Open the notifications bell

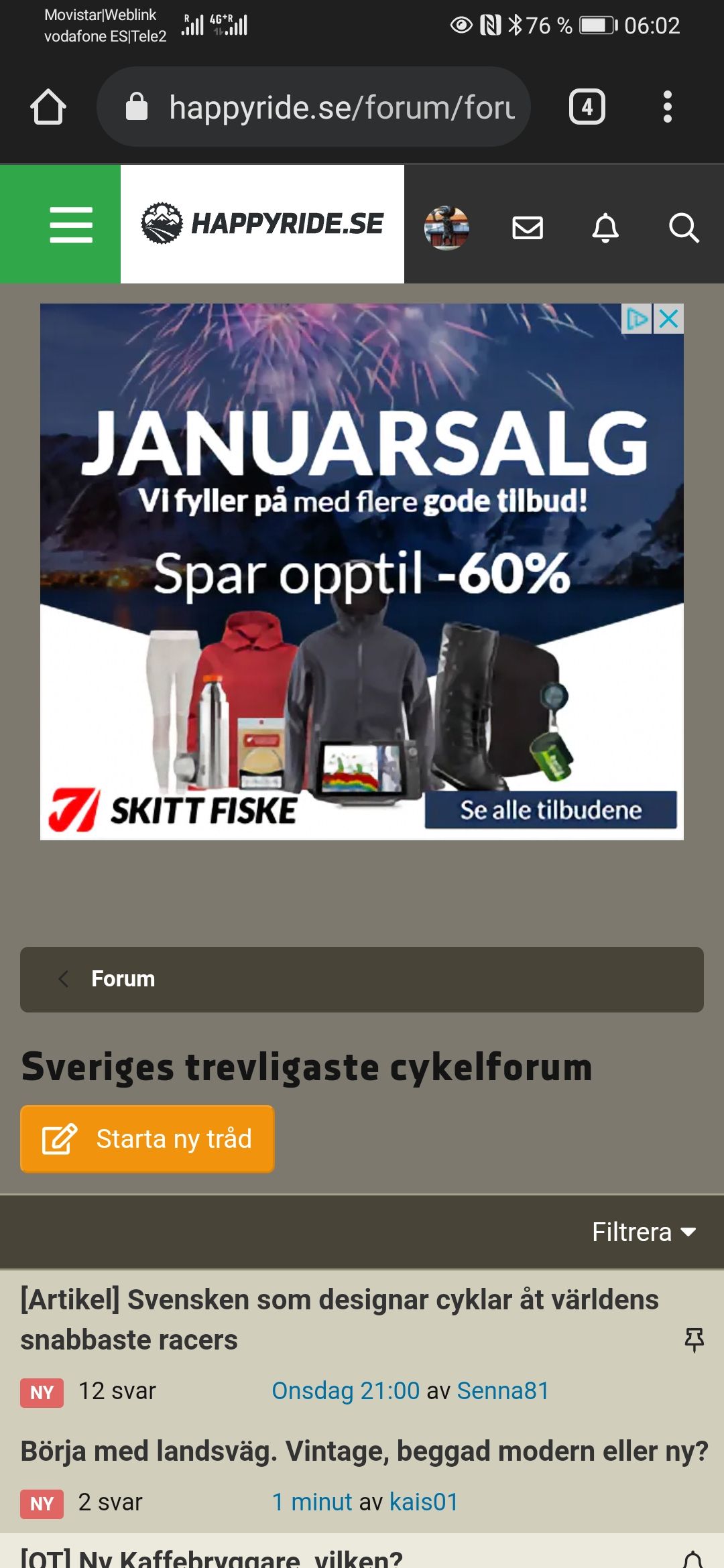[x=605, y=228]
